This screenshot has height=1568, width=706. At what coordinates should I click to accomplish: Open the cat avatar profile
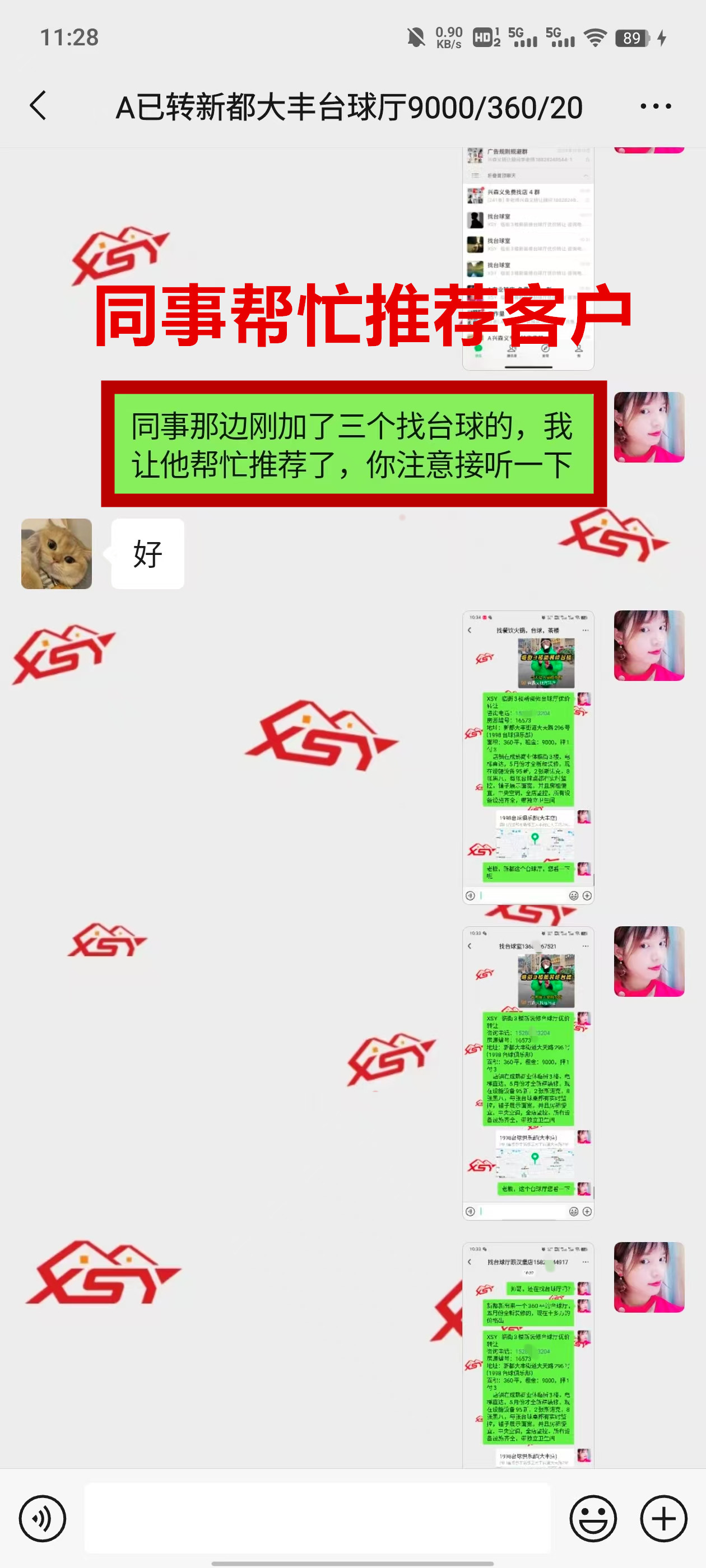57,553
